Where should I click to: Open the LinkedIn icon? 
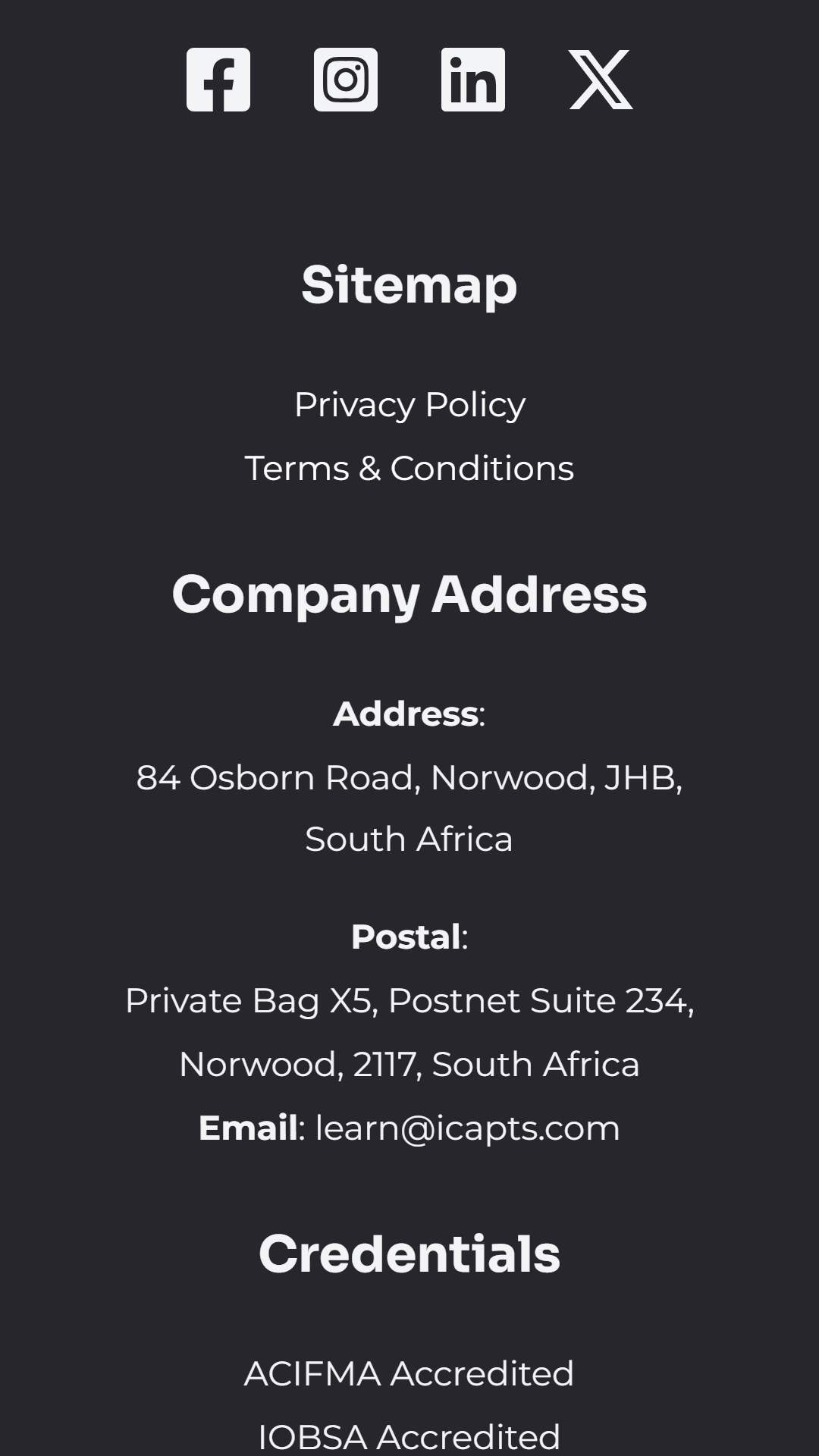[473, 80]
